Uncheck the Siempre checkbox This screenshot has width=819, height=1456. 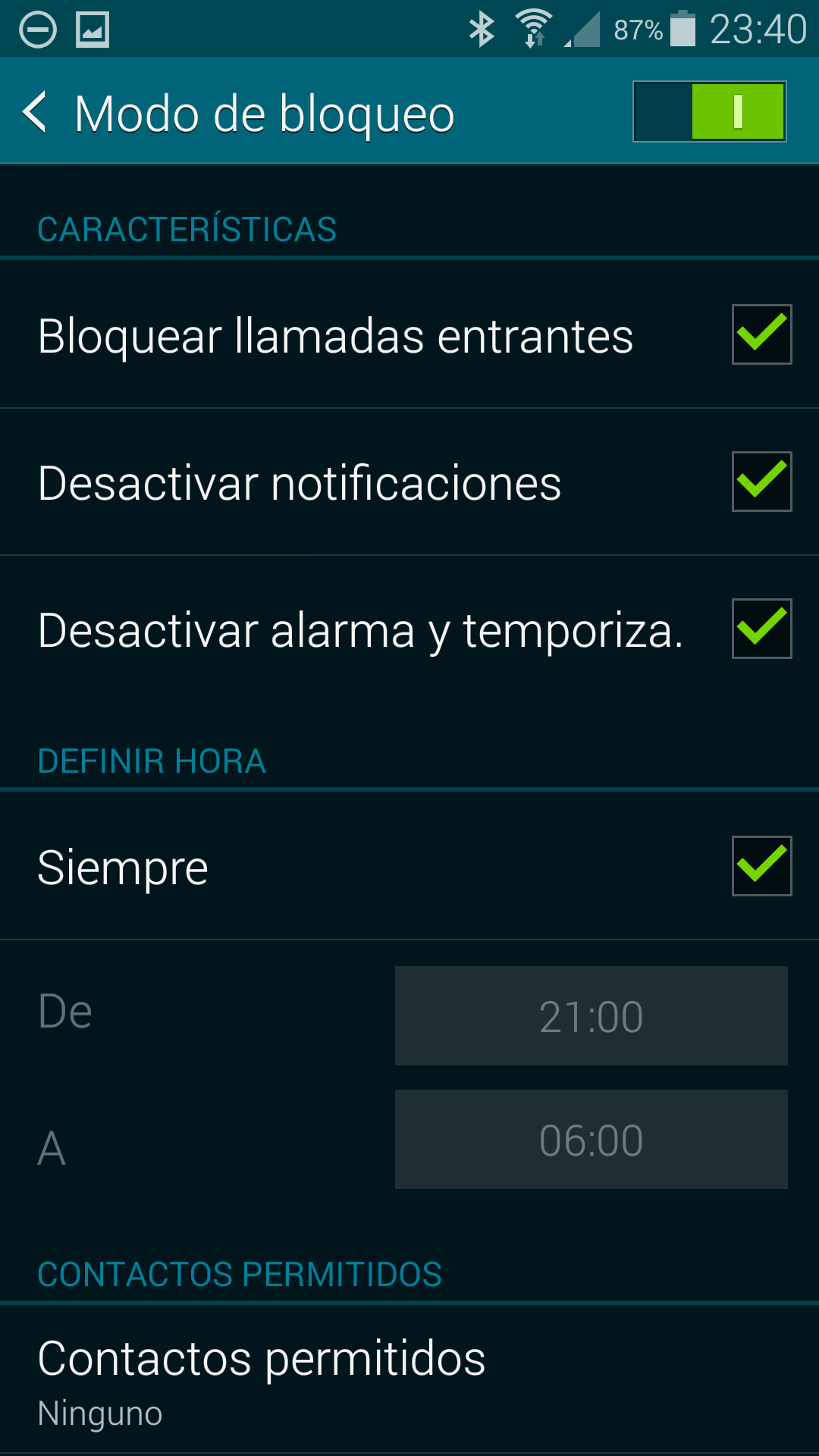pos(761,866)
